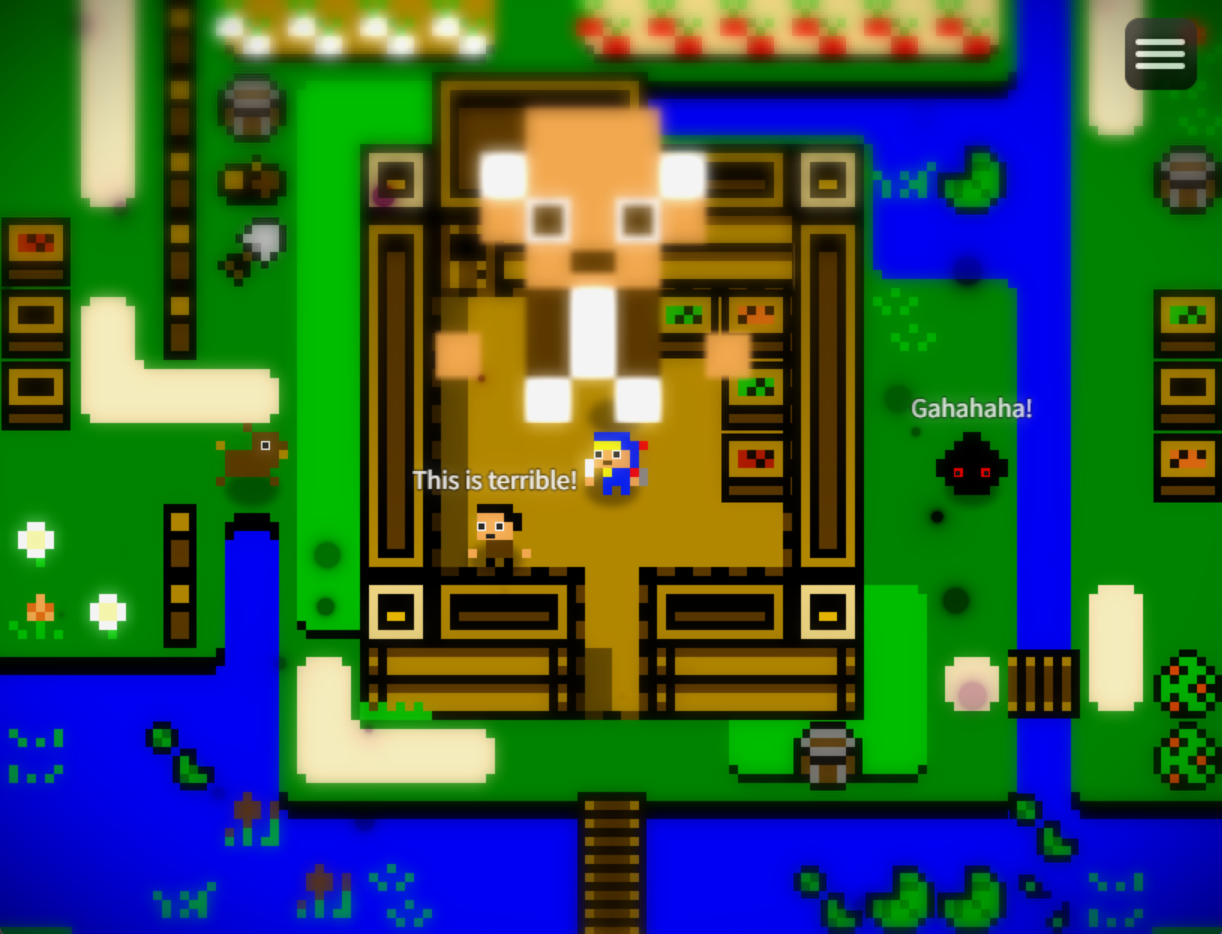Open the hamburger menu button

click(1160, 54)
